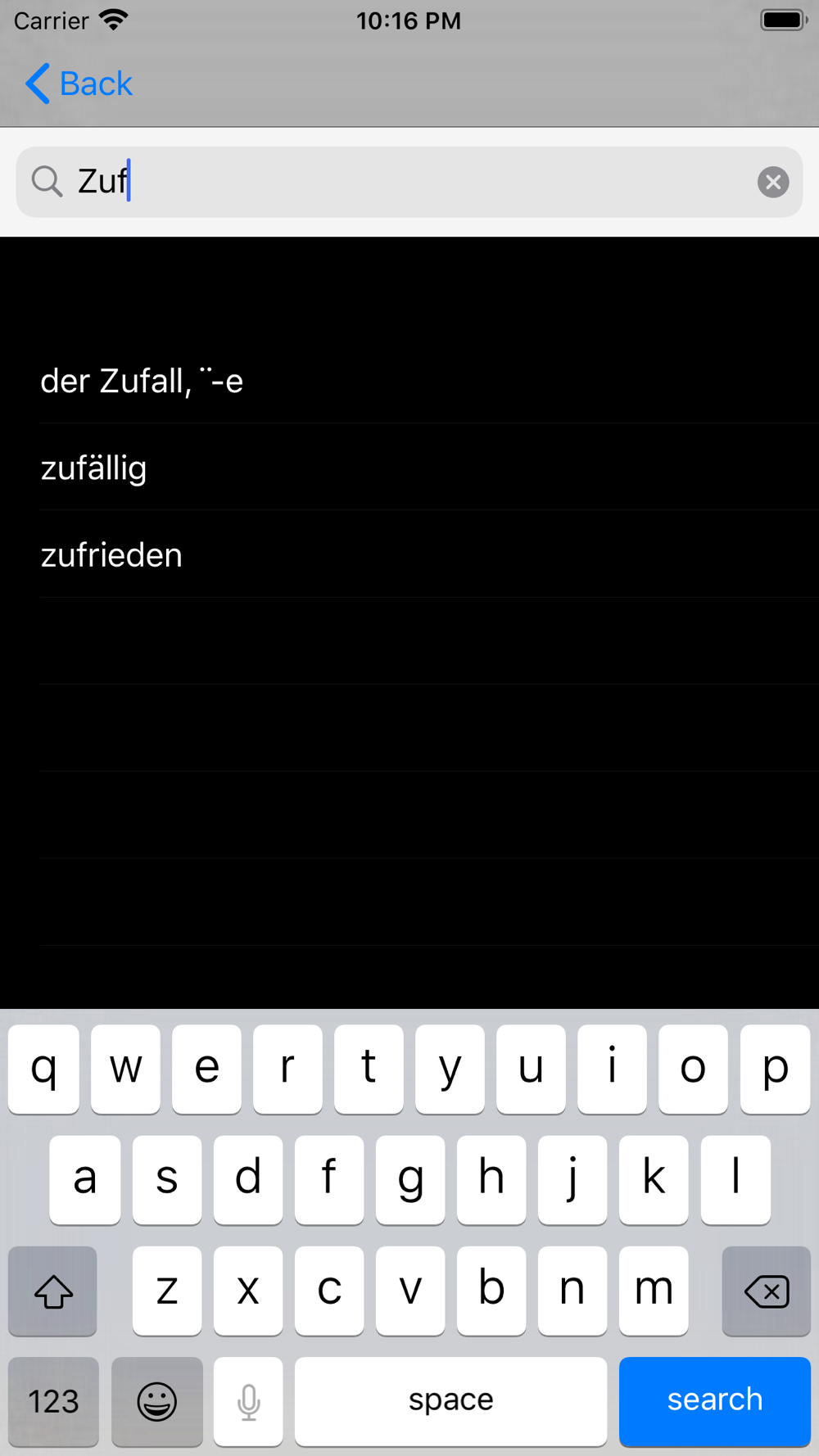This screenshot has height=1456, width=819.
Task: Open the result "zufällig"
Action: (409, 468)
